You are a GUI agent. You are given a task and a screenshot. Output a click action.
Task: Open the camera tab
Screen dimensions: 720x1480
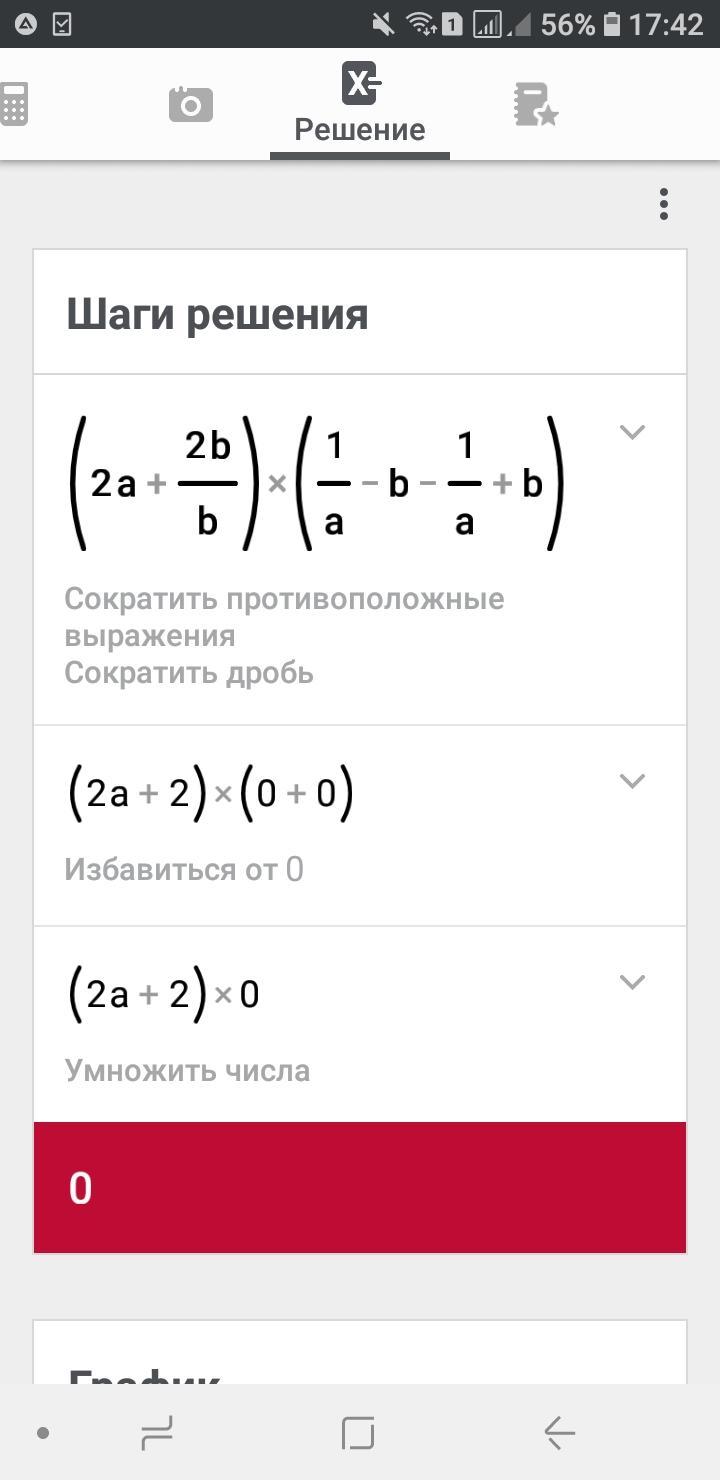tap(190, 104)
